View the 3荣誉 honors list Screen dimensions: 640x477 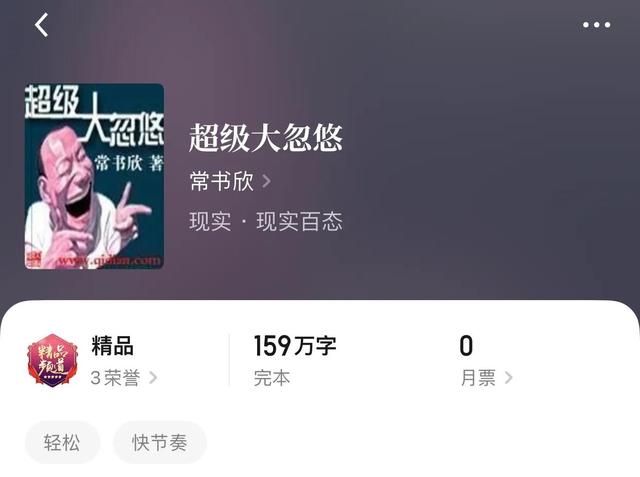(123, 378)
